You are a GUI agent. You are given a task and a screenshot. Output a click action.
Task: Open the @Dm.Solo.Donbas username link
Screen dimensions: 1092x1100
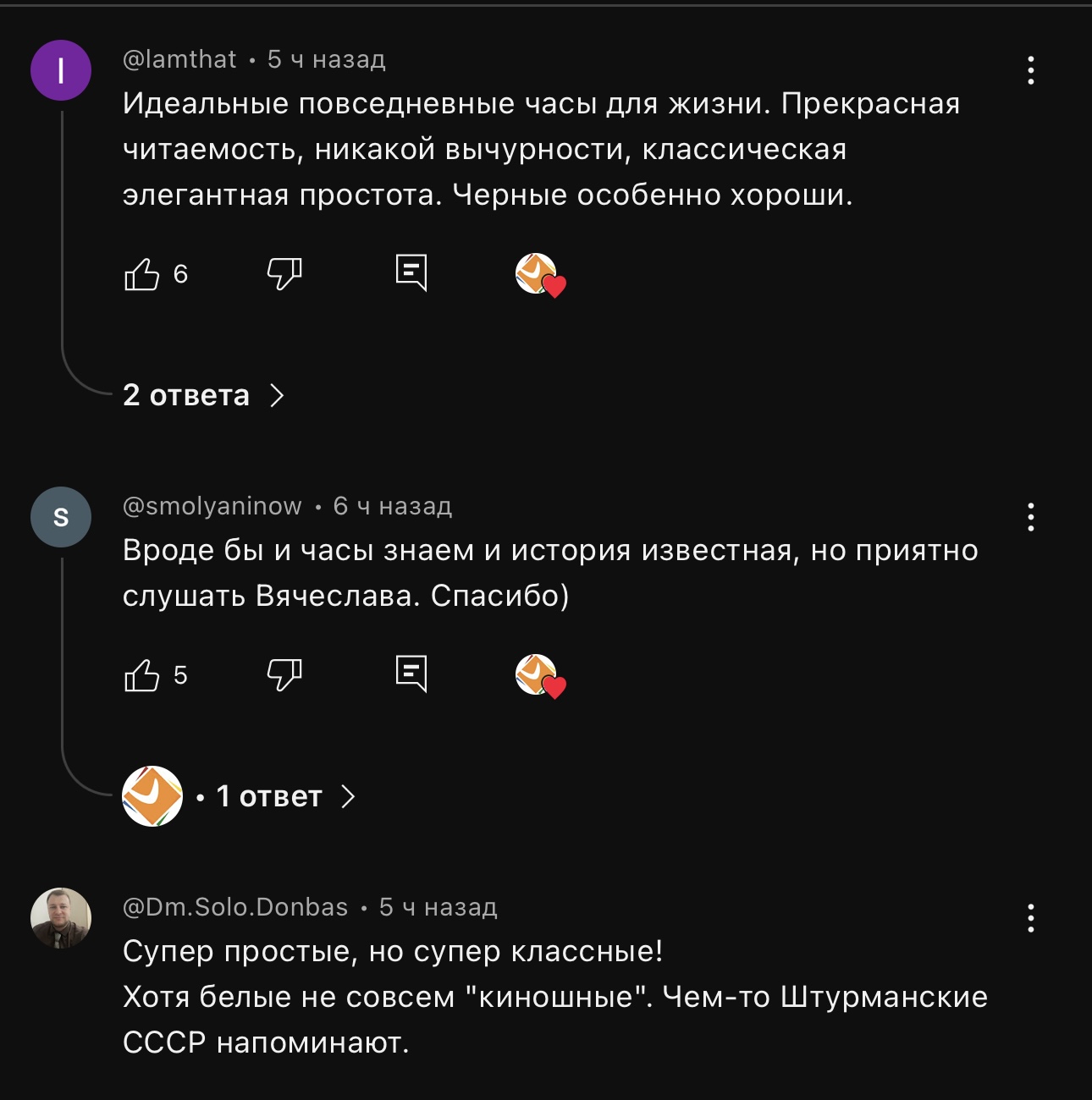pos(235,907)
